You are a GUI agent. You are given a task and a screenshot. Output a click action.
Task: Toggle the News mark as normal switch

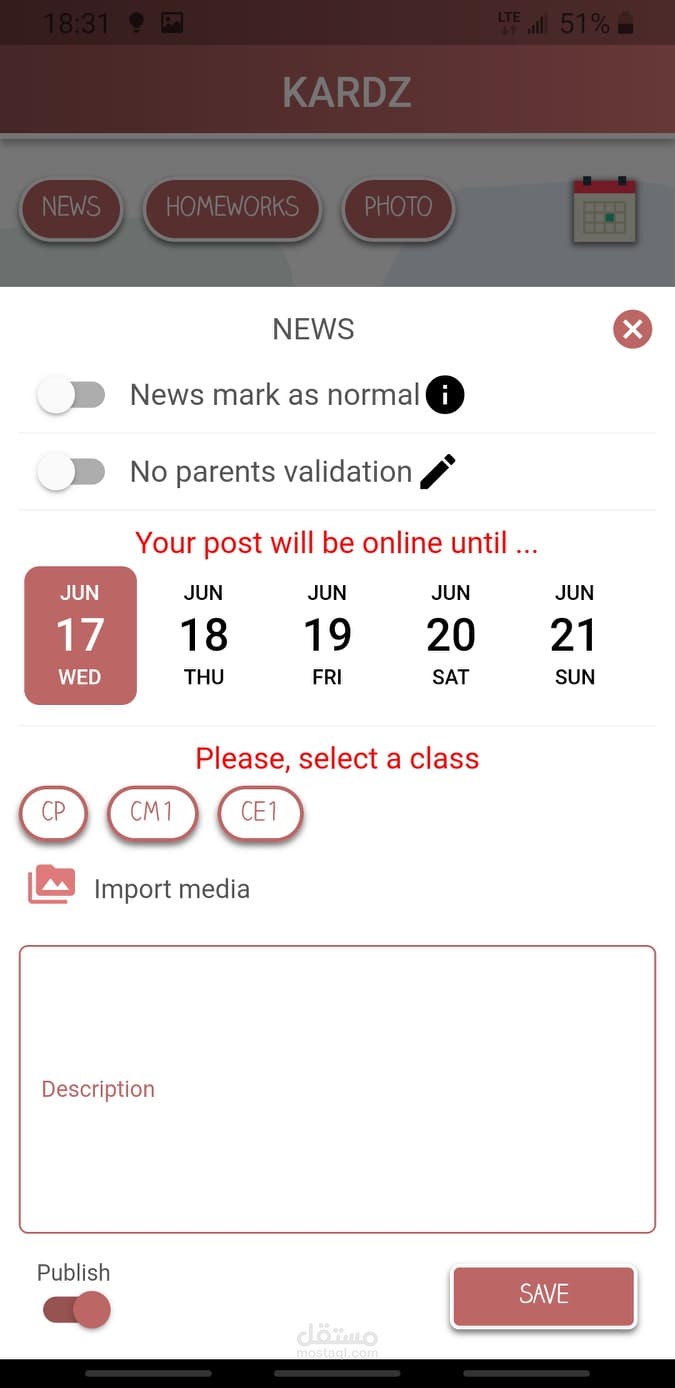(x=71, y=395)
